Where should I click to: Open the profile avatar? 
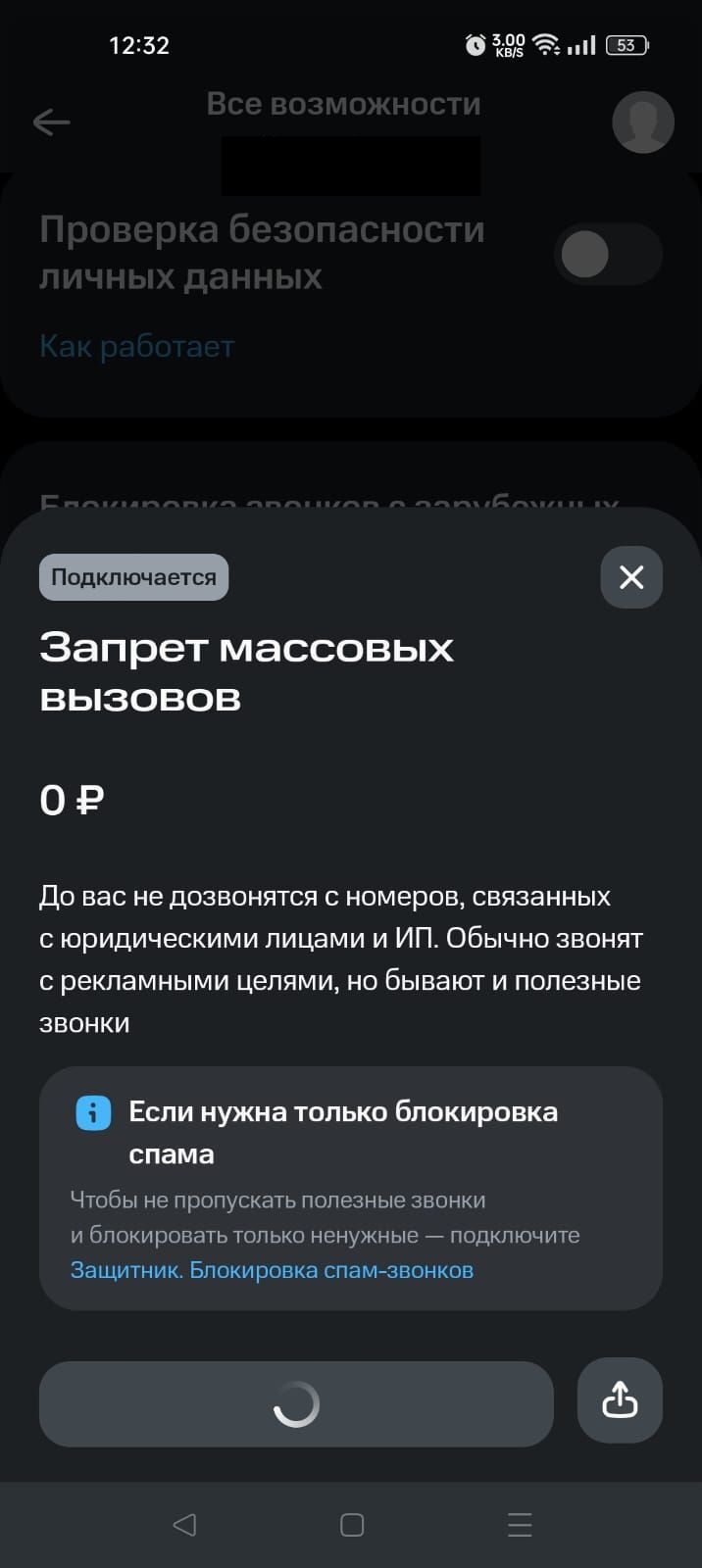click(643, 122)
